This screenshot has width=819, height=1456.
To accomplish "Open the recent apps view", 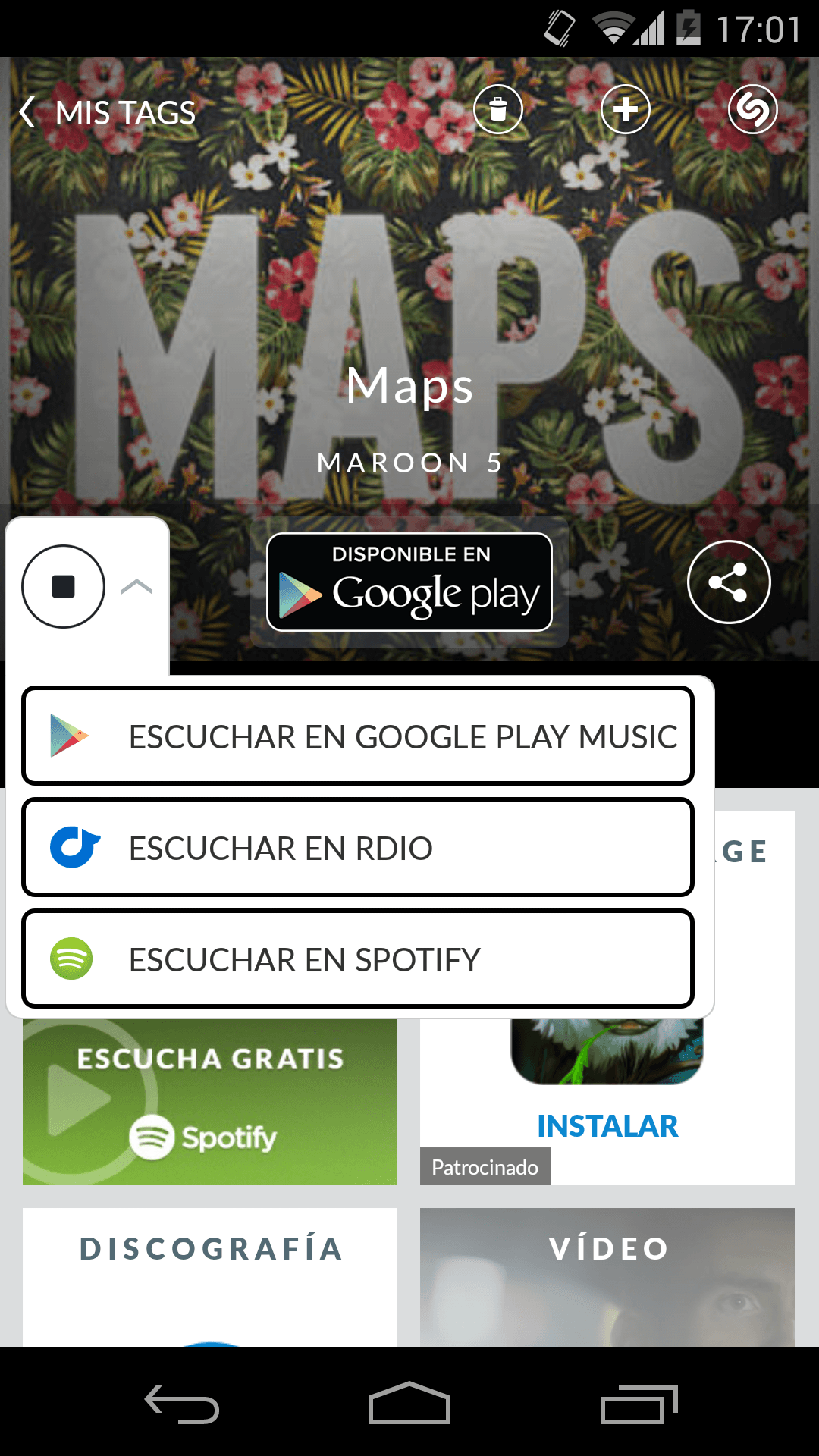I will click(639, 1404).
